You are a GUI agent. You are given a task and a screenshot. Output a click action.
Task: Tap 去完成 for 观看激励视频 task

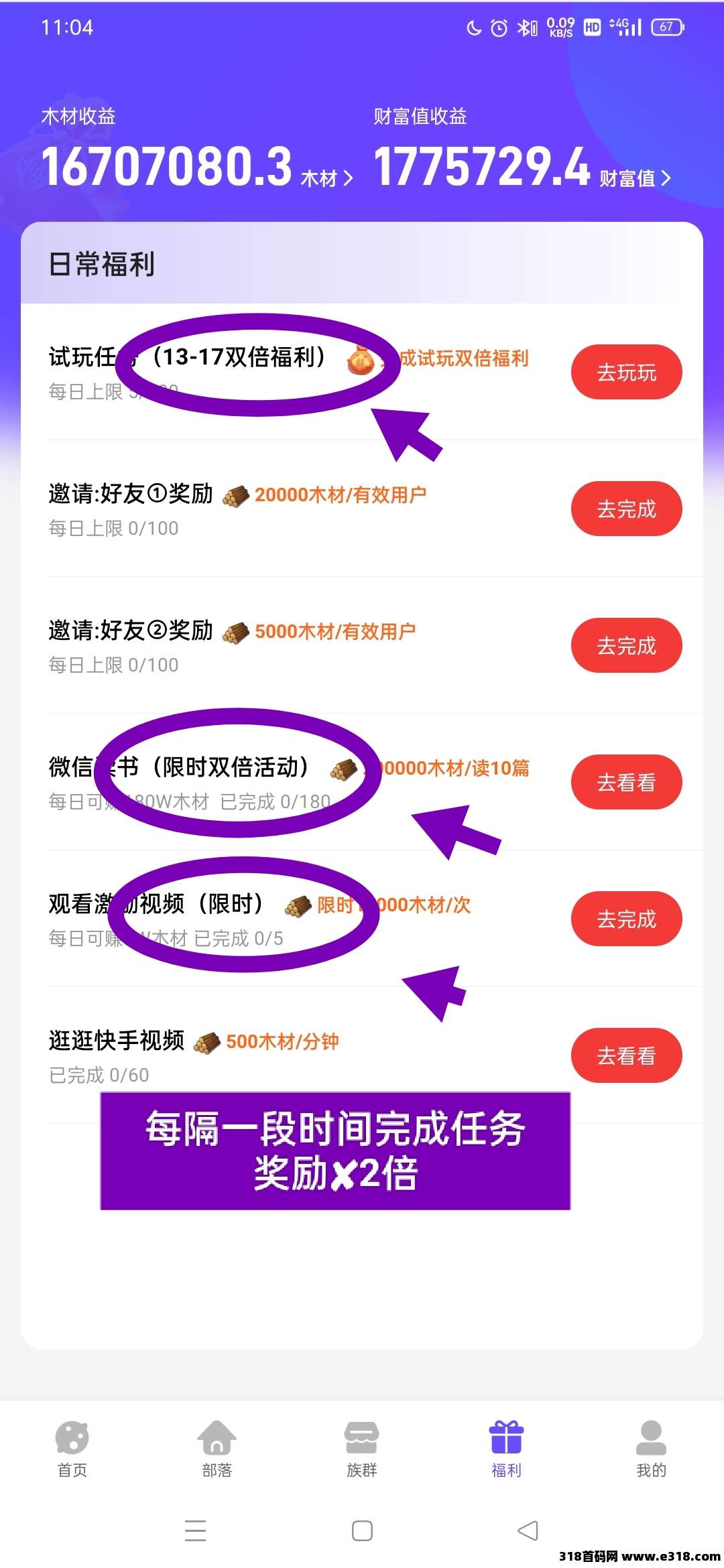coord(626,919)
